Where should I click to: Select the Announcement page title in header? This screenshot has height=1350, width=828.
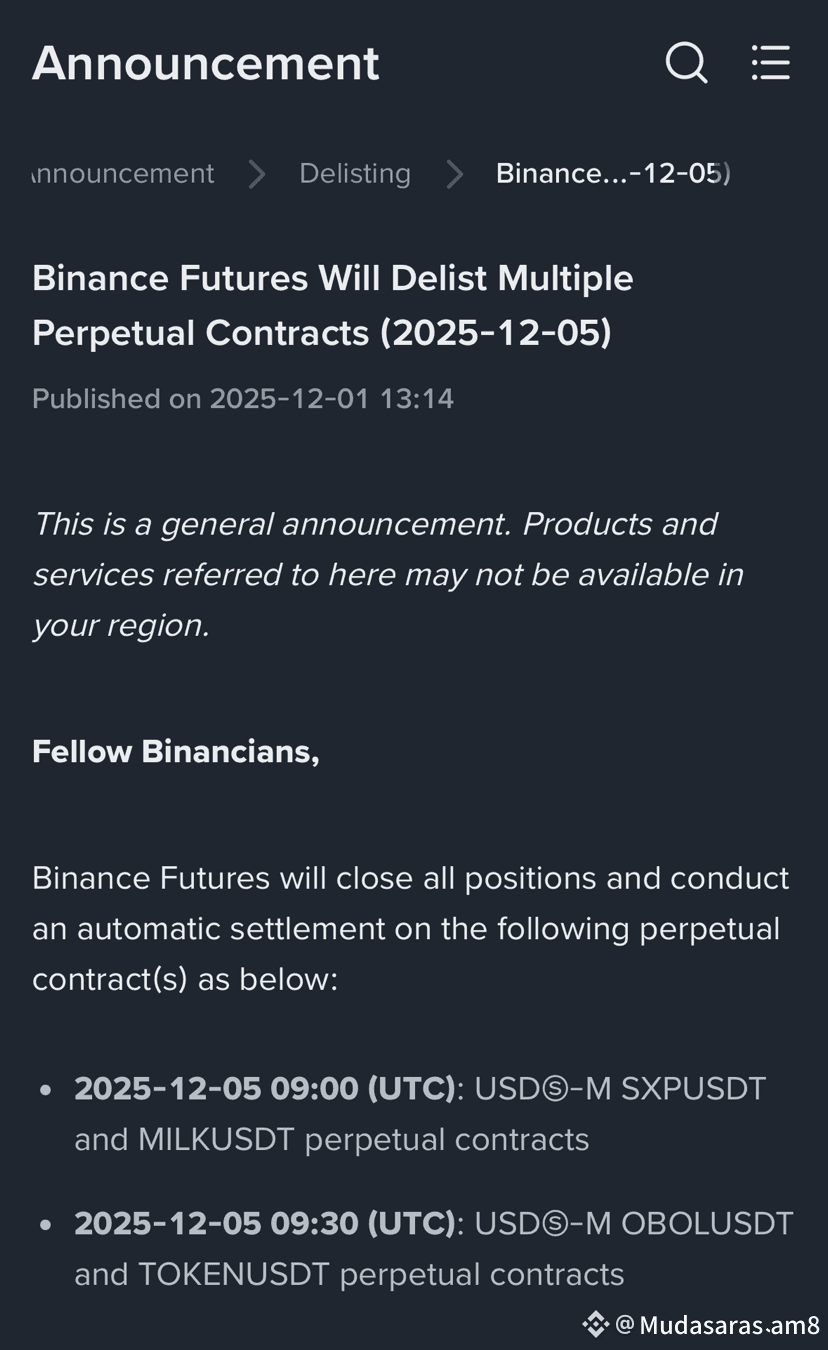tap(205, 63)
